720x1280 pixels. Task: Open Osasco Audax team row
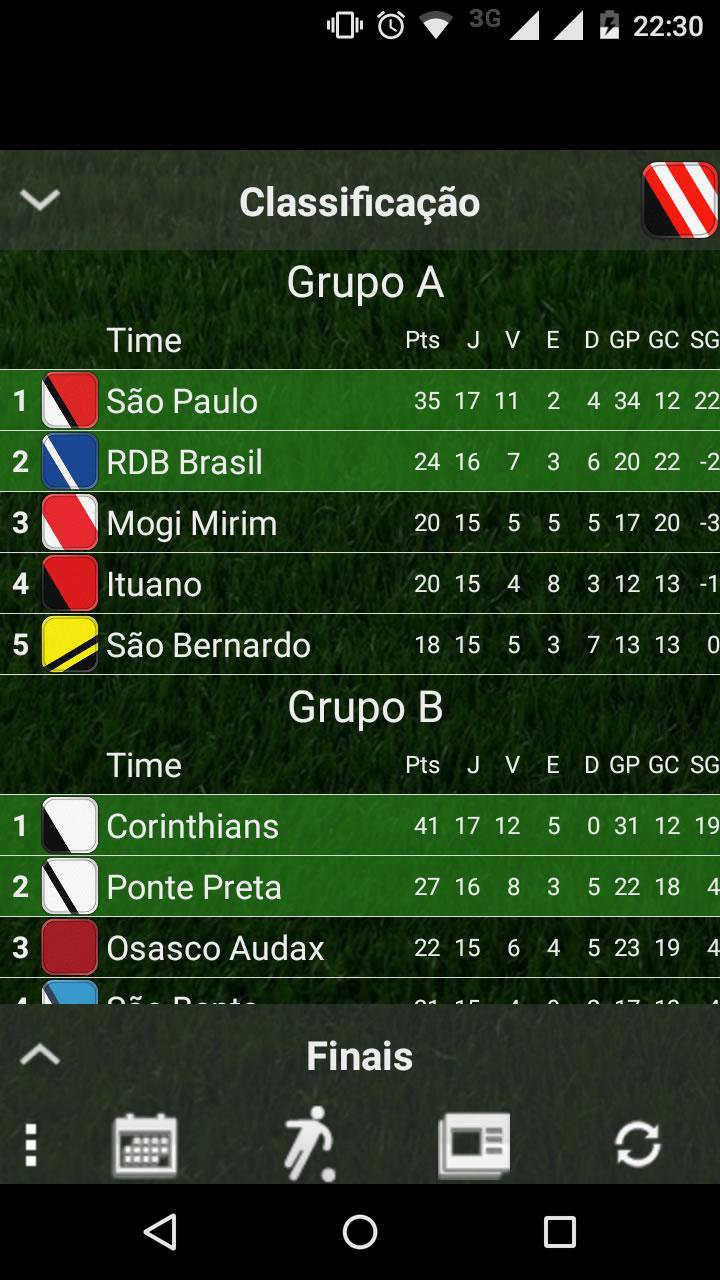pyautogui.click(x=215, y=948)
